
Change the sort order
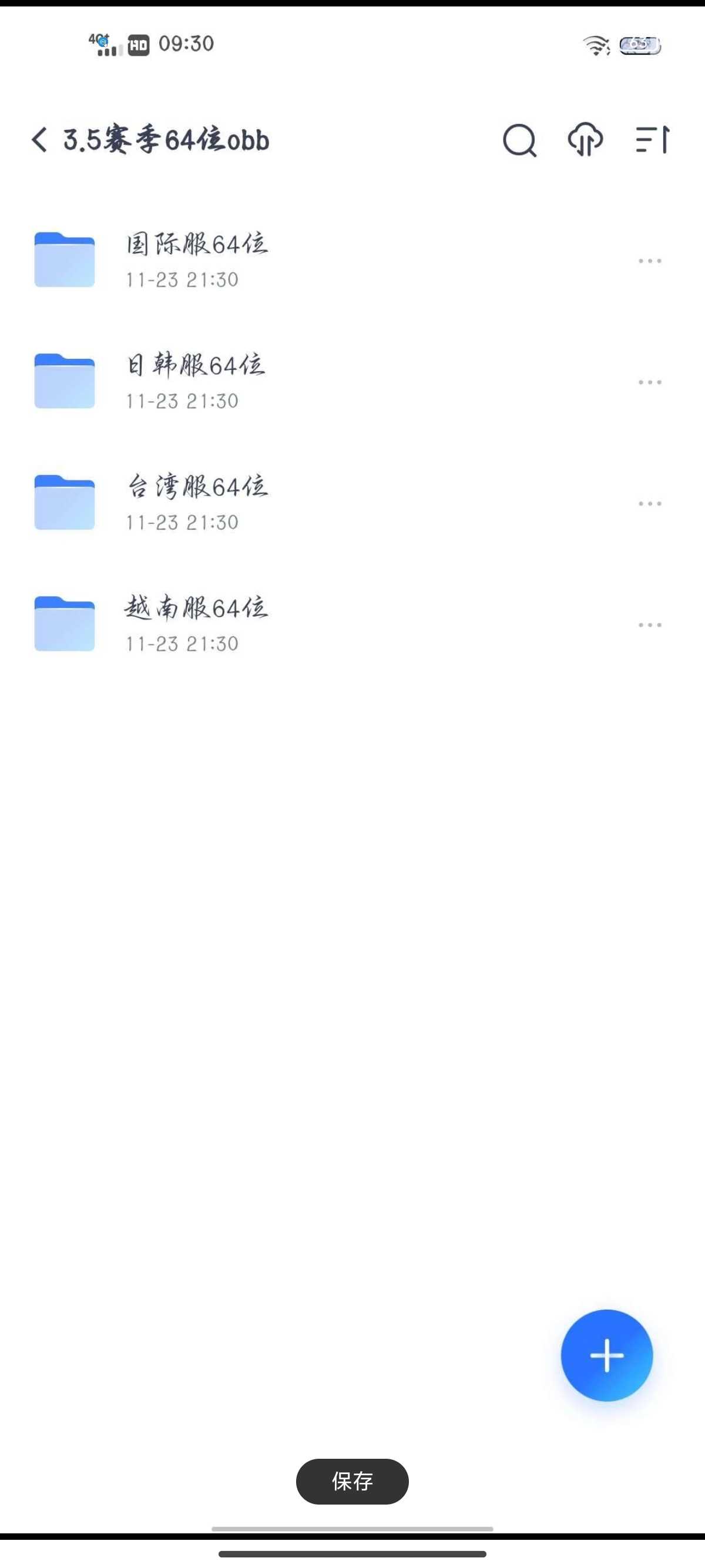pos(652,139)
